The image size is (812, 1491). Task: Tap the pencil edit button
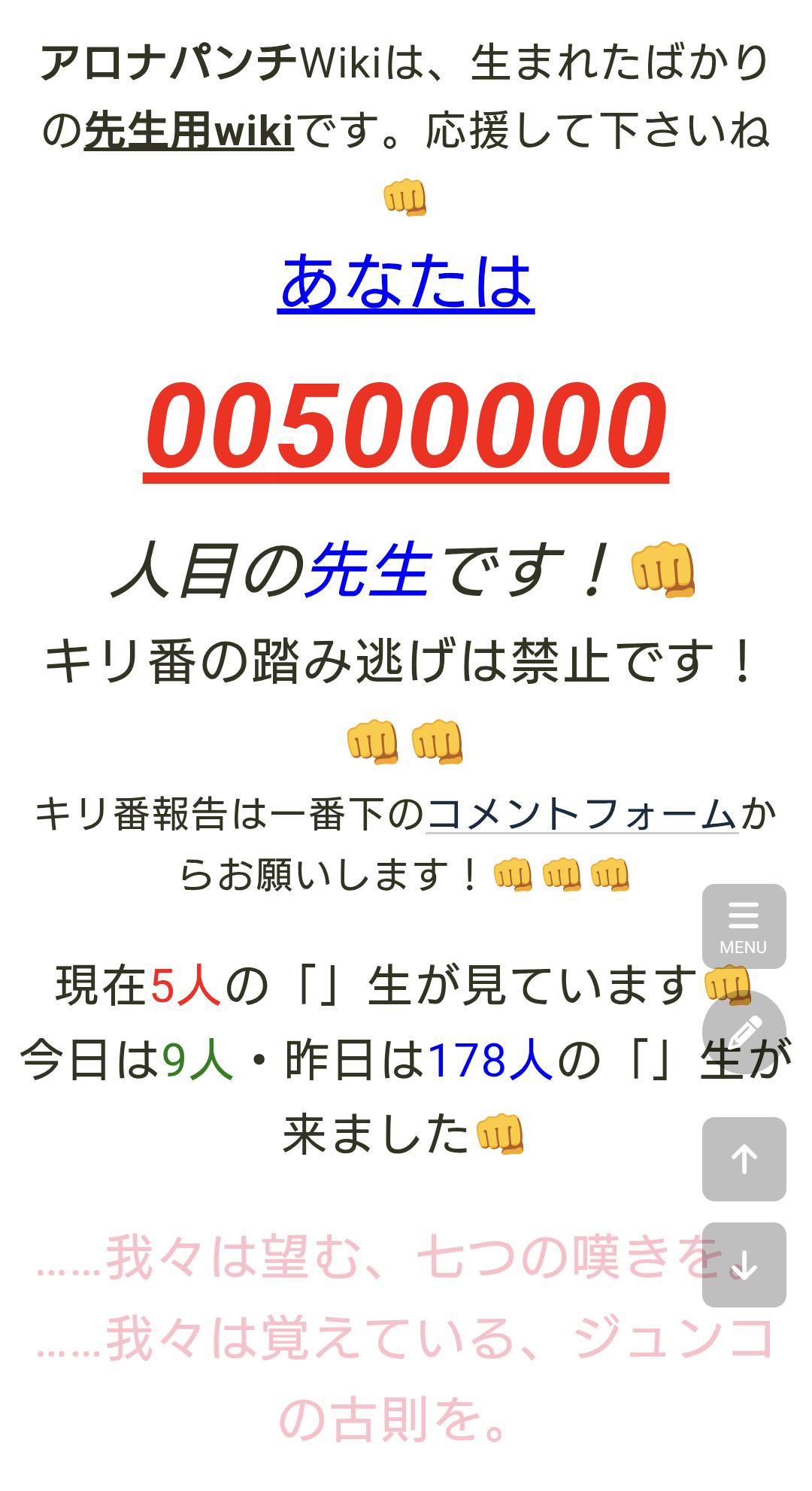click(x=744, y=1033)
